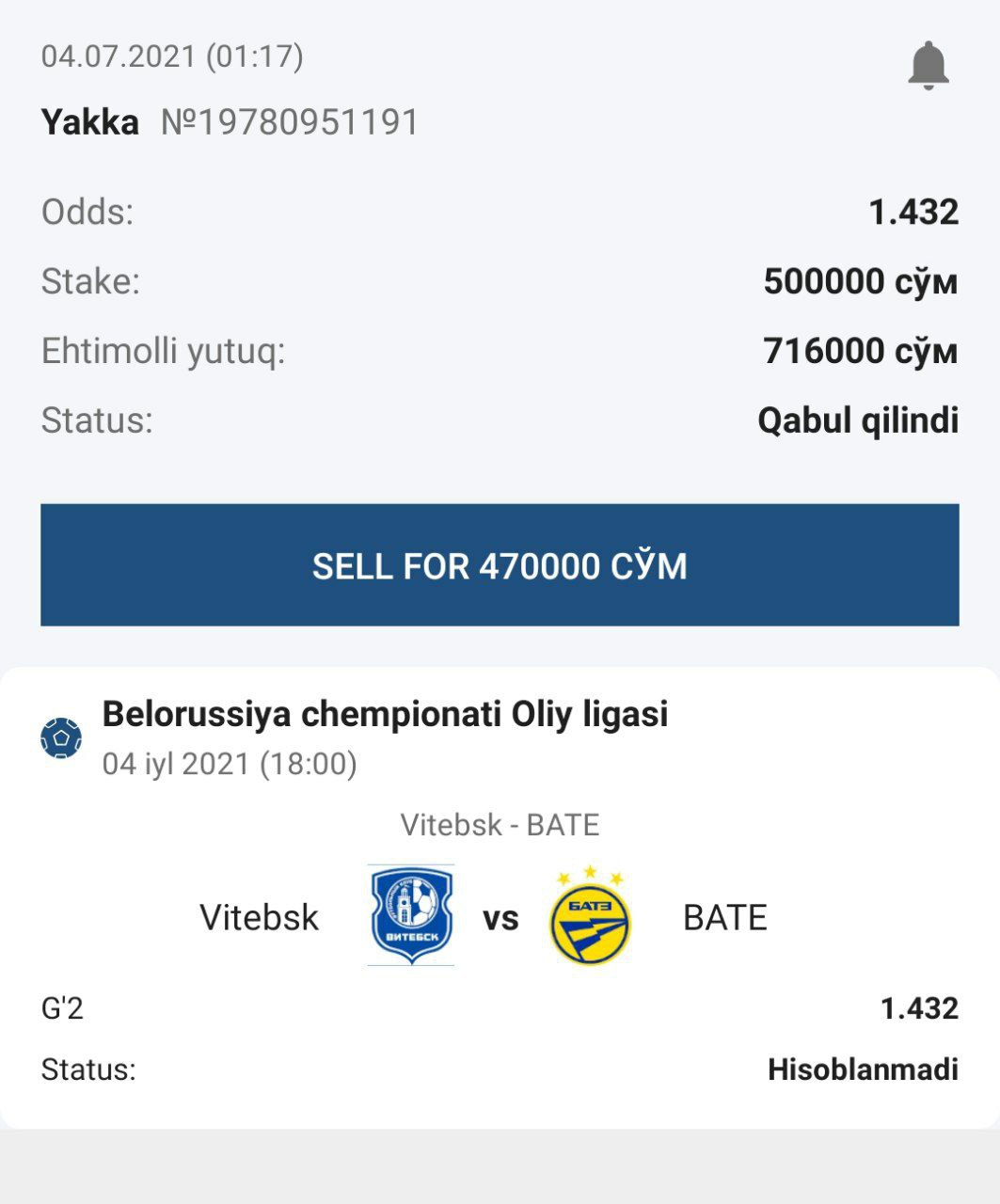The height and width of the screenshot is (1204, 1000).
Task: Tap the notification bell for this bet
Action: 928,65
